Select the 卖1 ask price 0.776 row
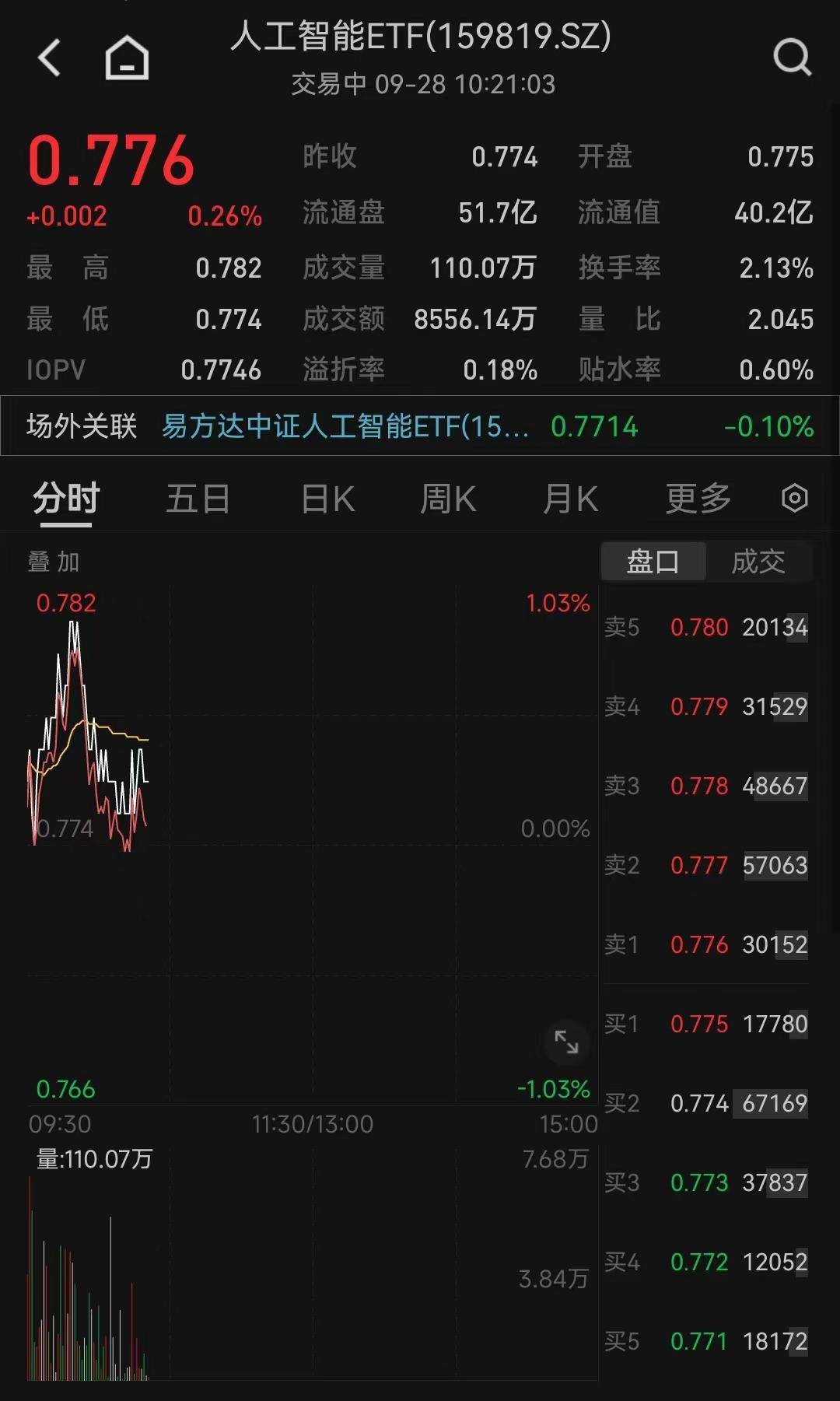Viewport: 840px width, 1401px height. (708, 944)
